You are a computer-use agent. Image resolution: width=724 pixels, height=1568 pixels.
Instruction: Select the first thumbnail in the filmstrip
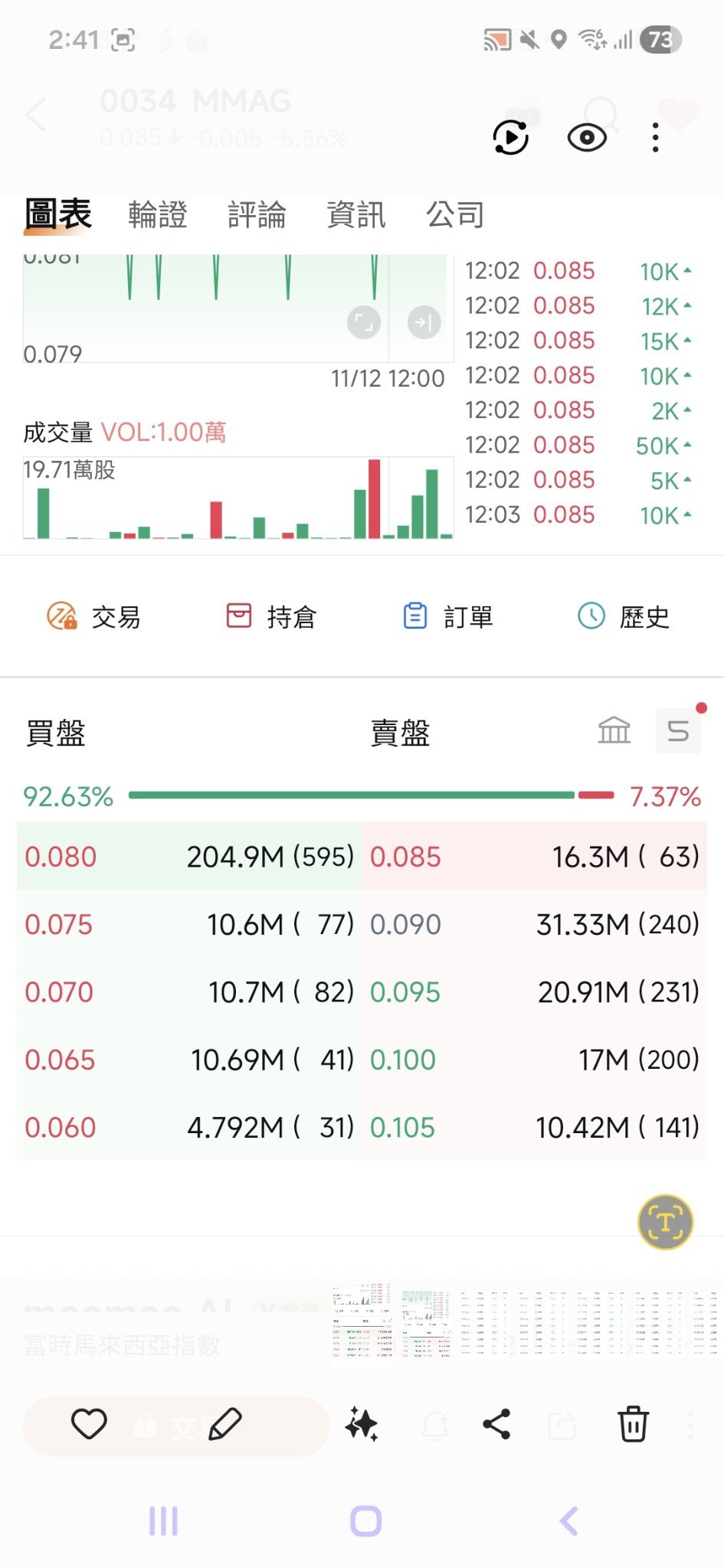coord(362,1323)
